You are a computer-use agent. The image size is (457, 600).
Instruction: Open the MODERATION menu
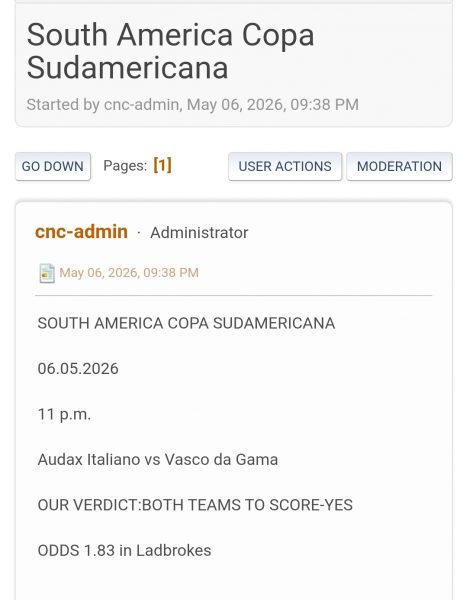[x=399, y=166]
